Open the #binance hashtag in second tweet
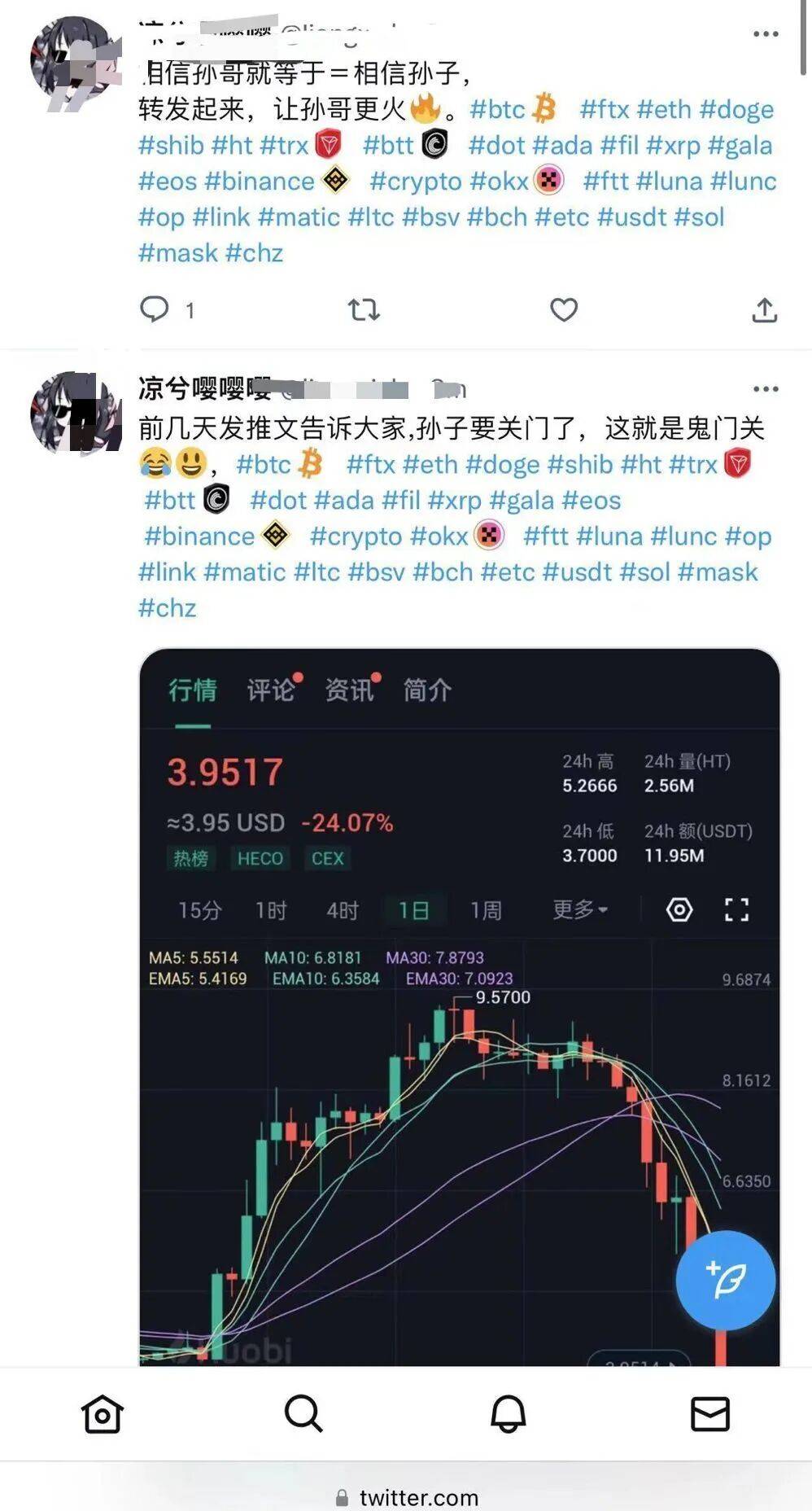Viewport: 812px width, 1511px height. click(199, 536)
